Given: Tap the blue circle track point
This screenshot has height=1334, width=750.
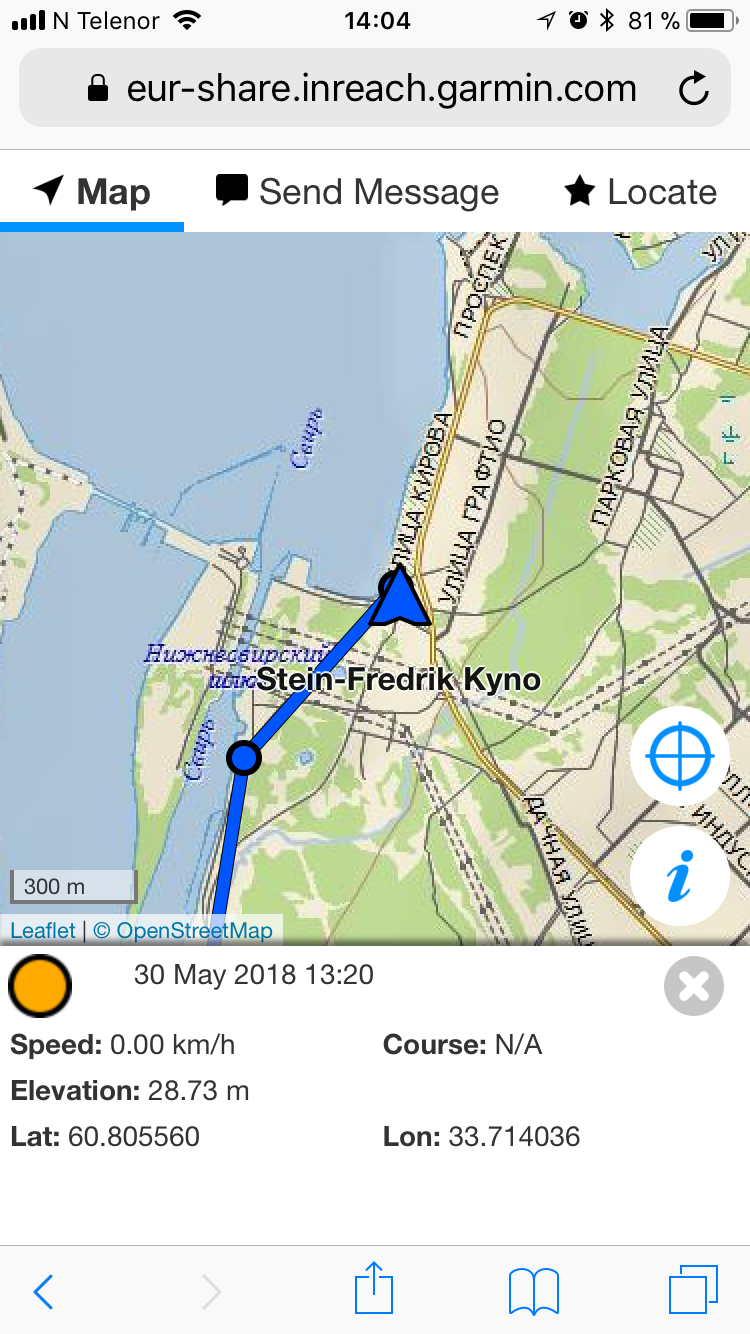Looking at the screenshot, I should (244, 758).
